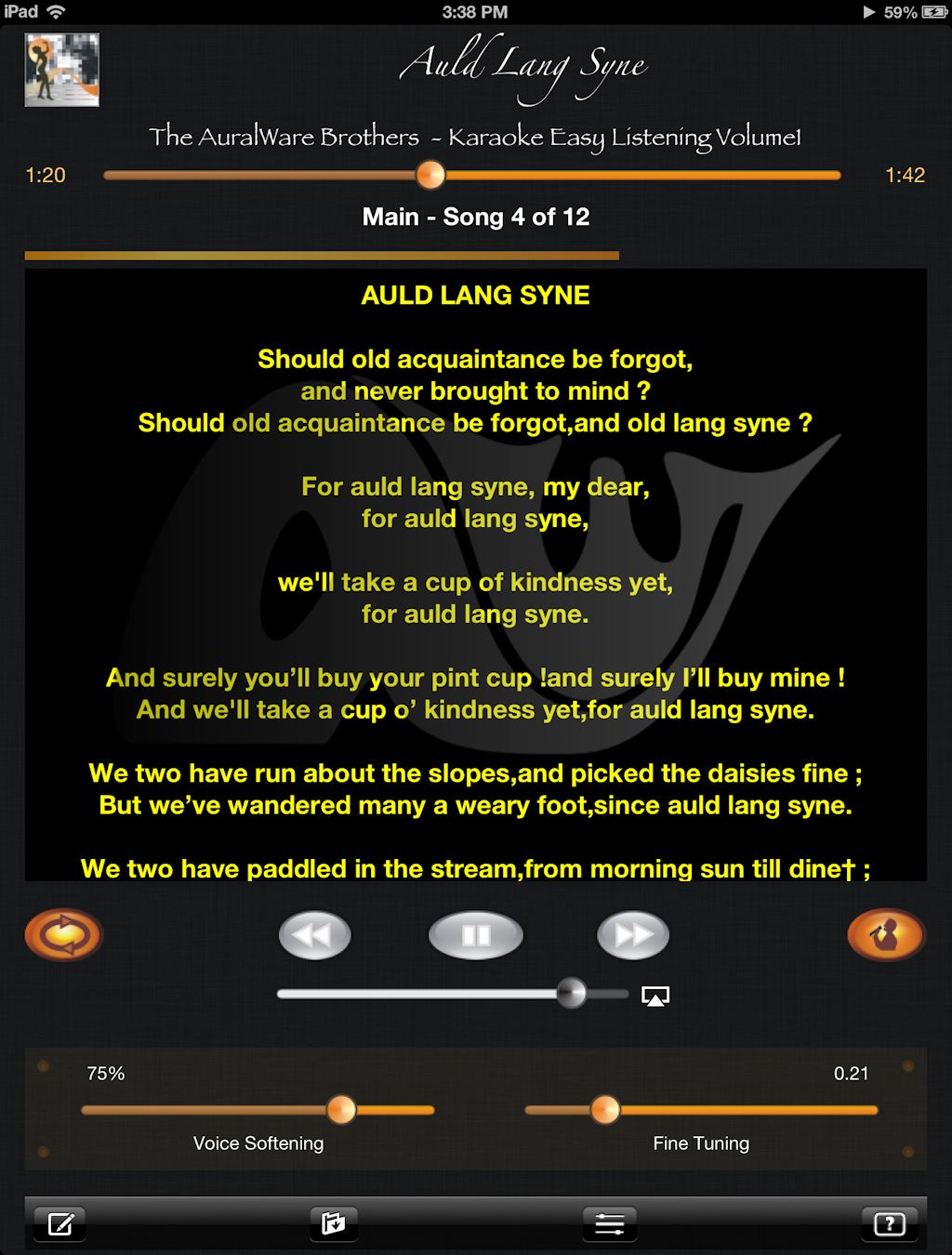Tap the orange singer vocal button
Screen dimensions: 952x1255
[x=886, y=934]
